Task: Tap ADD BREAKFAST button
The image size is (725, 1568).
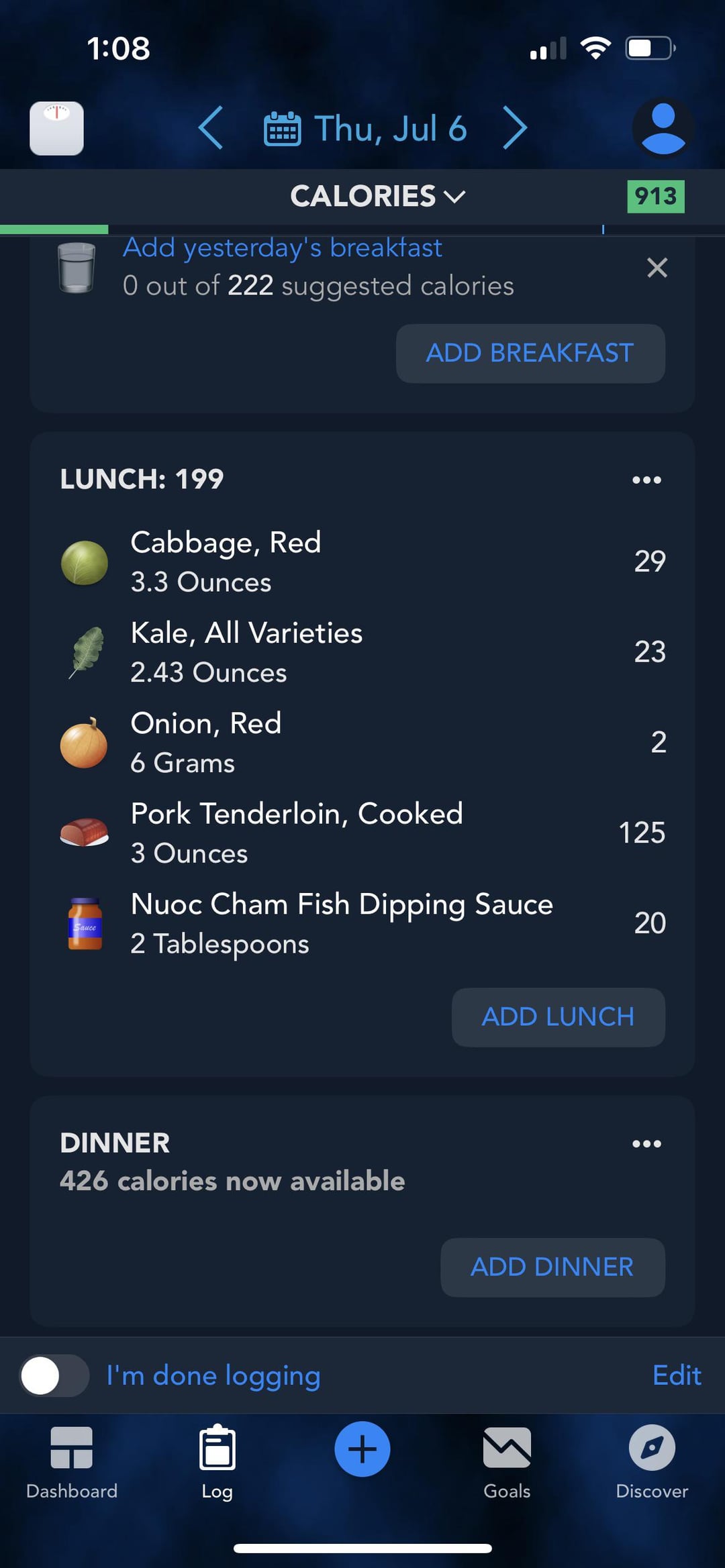Action: [x=530, y=354]
